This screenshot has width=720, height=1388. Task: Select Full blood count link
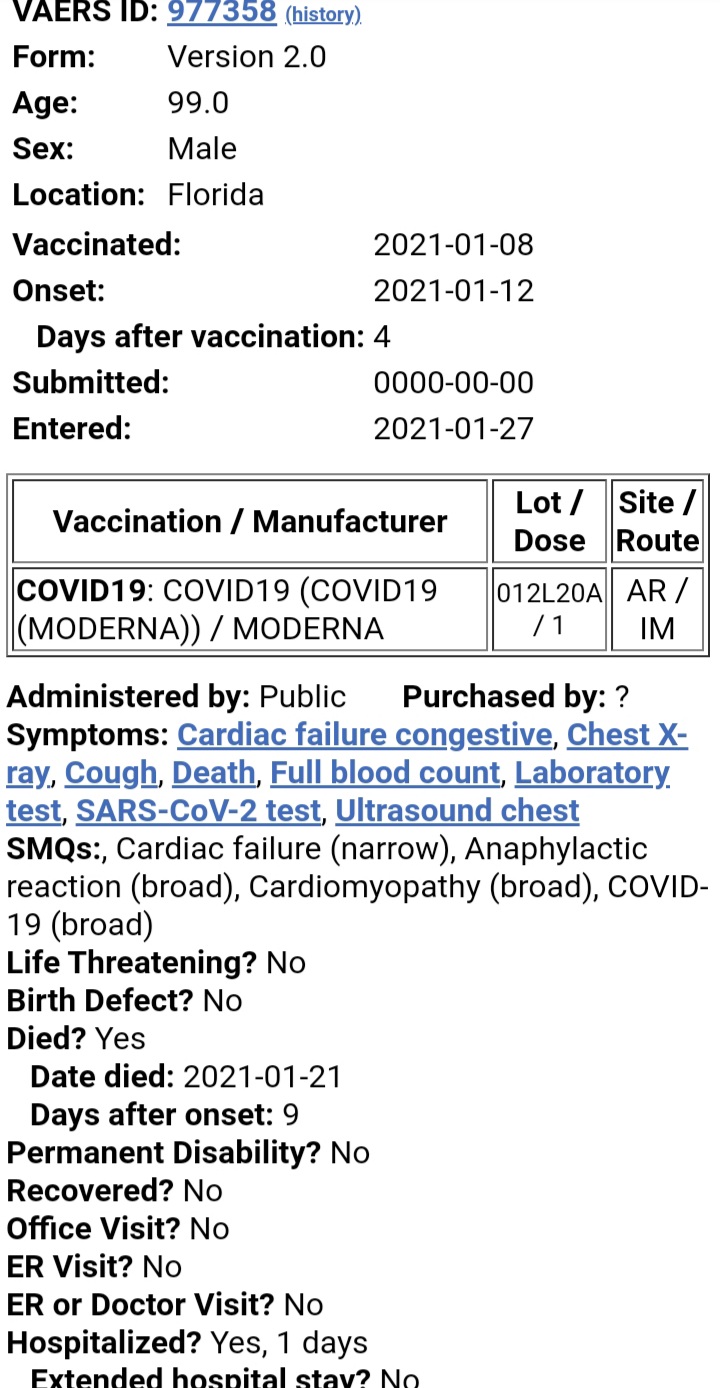point(385,773)
